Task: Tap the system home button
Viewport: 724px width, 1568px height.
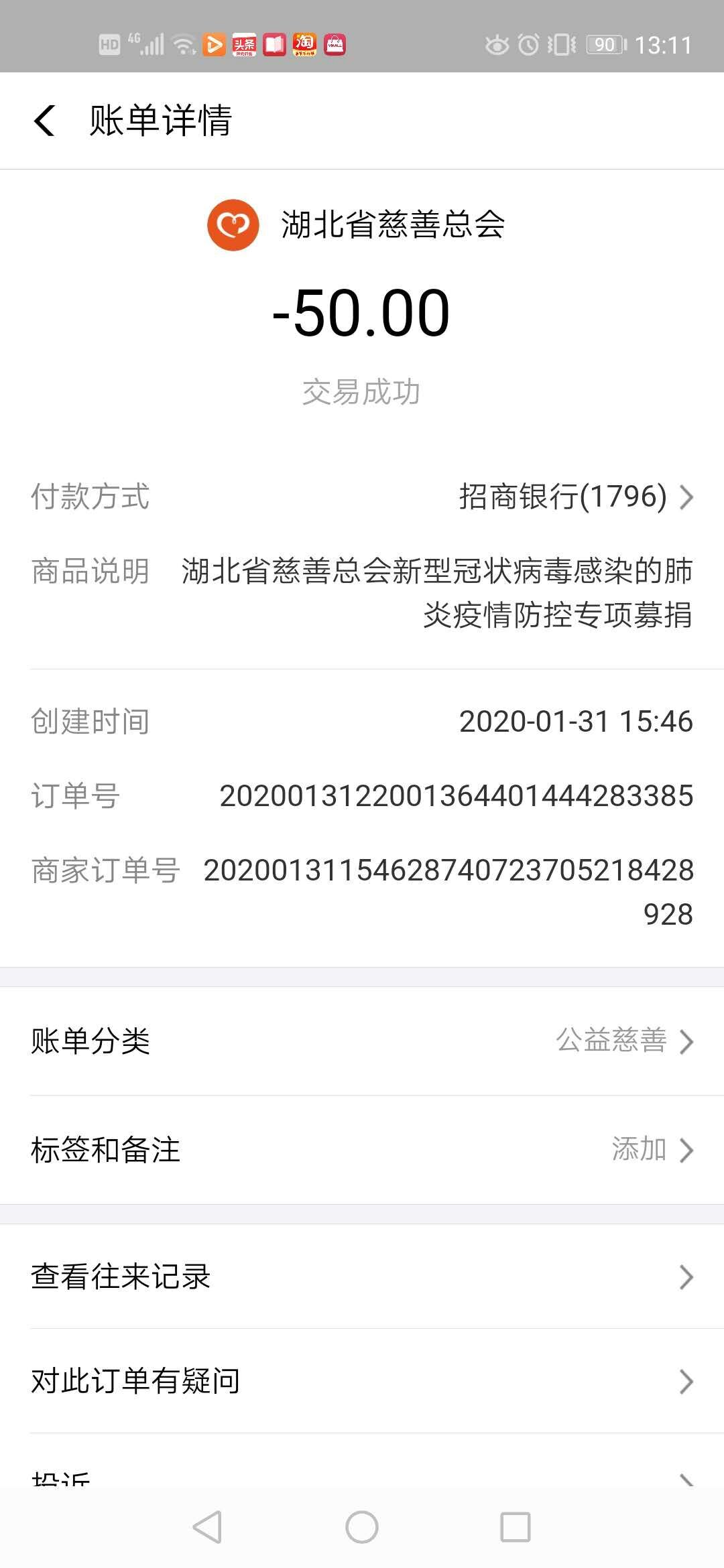Action: (x=362, y=1528)
